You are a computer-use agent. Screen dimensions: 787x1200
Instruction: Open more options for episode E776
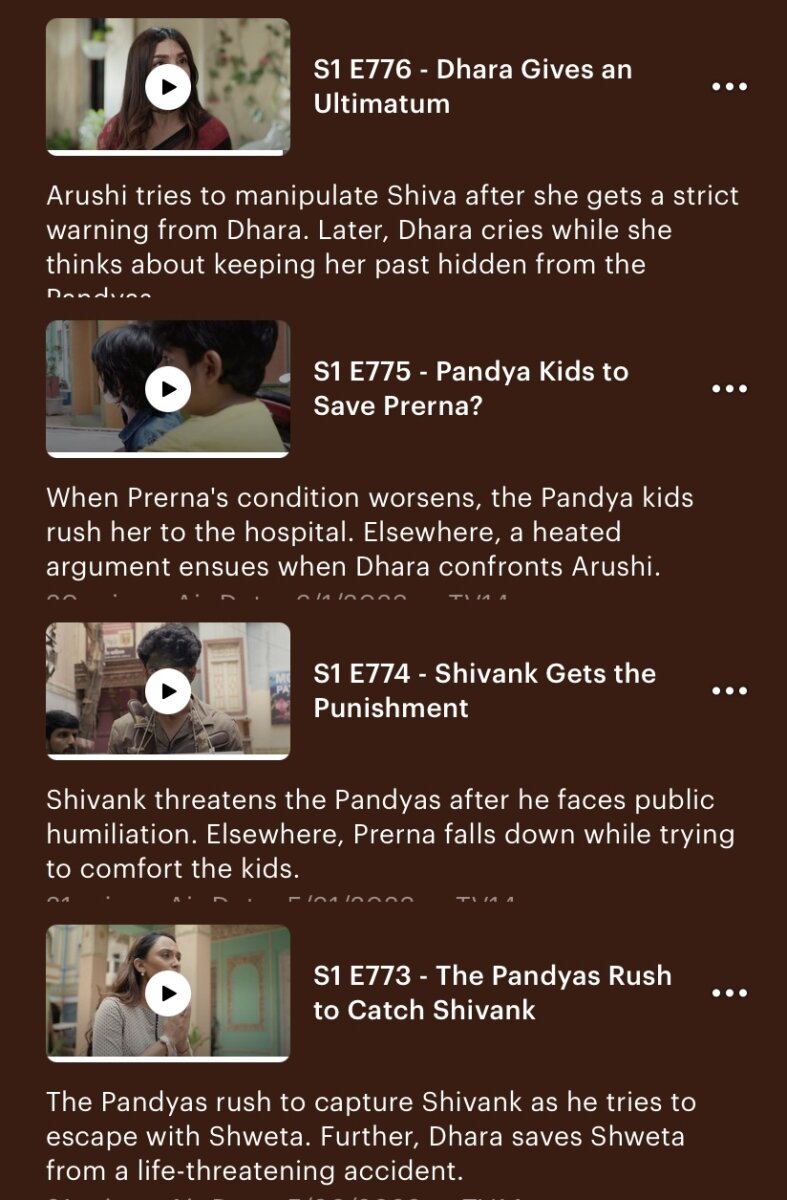pos(729,87)
